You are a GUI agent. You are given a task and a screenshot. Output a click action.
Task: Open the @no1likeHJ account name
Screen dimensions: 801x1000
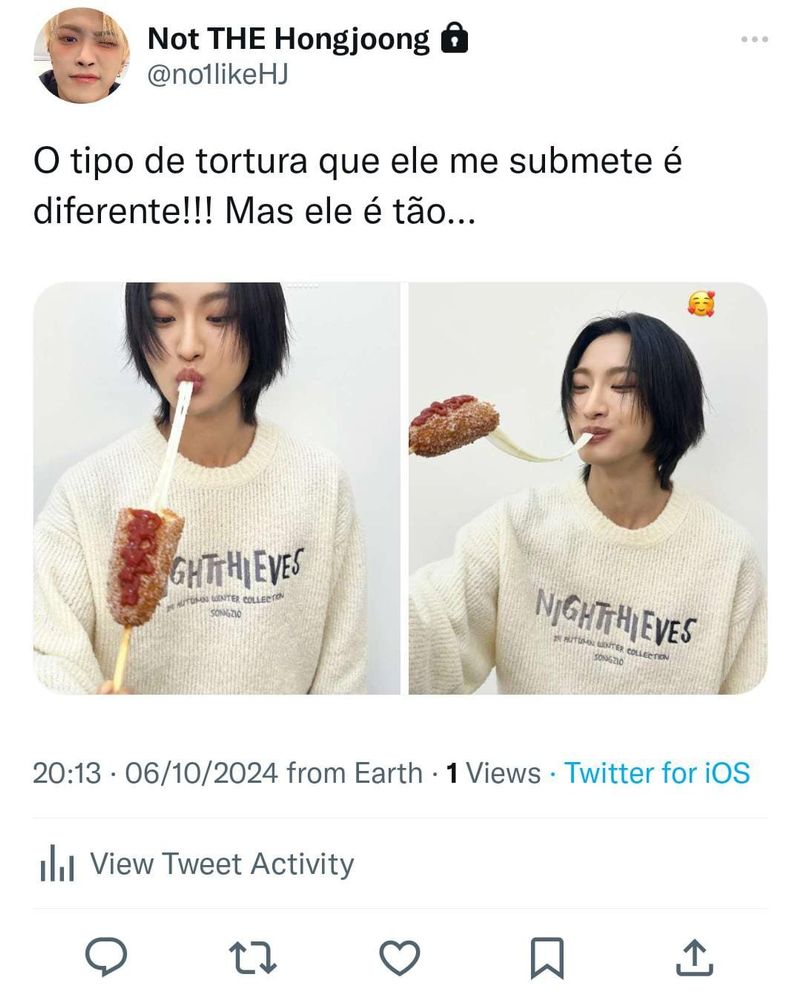coord(217,75)
